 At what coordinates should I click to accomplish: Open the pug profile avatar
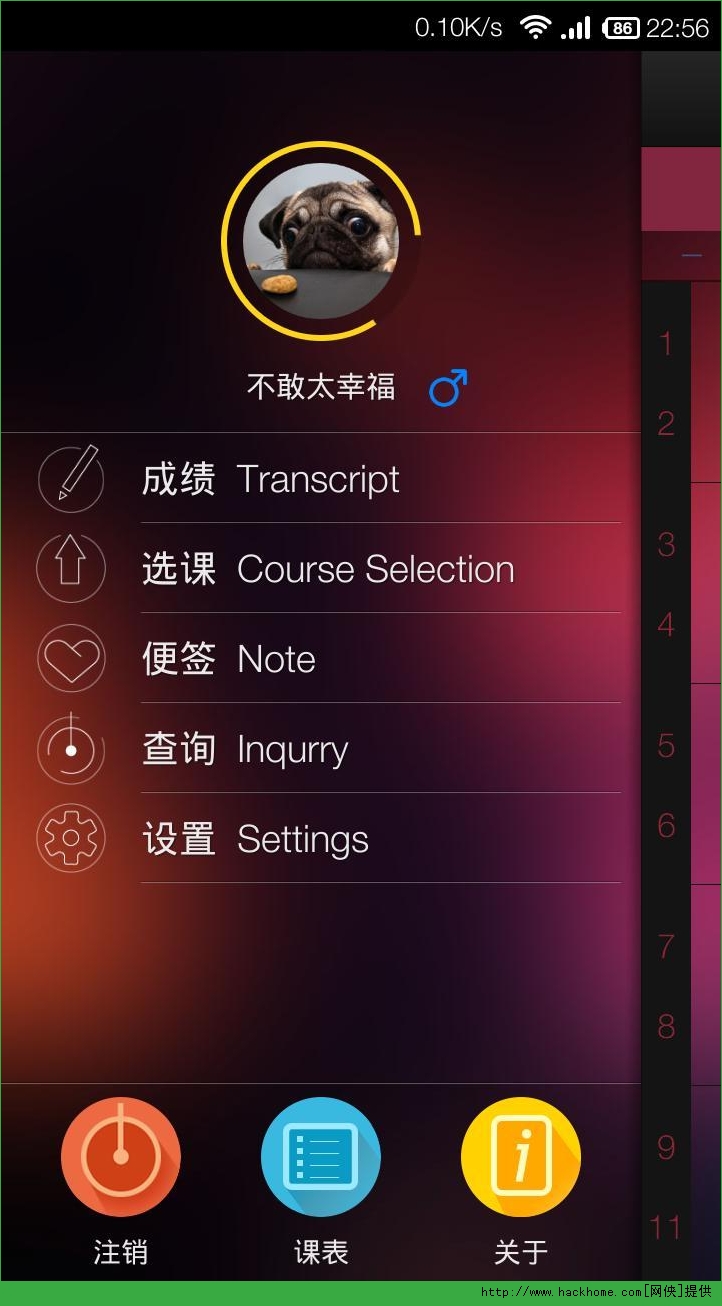click(x=320, y=240)
